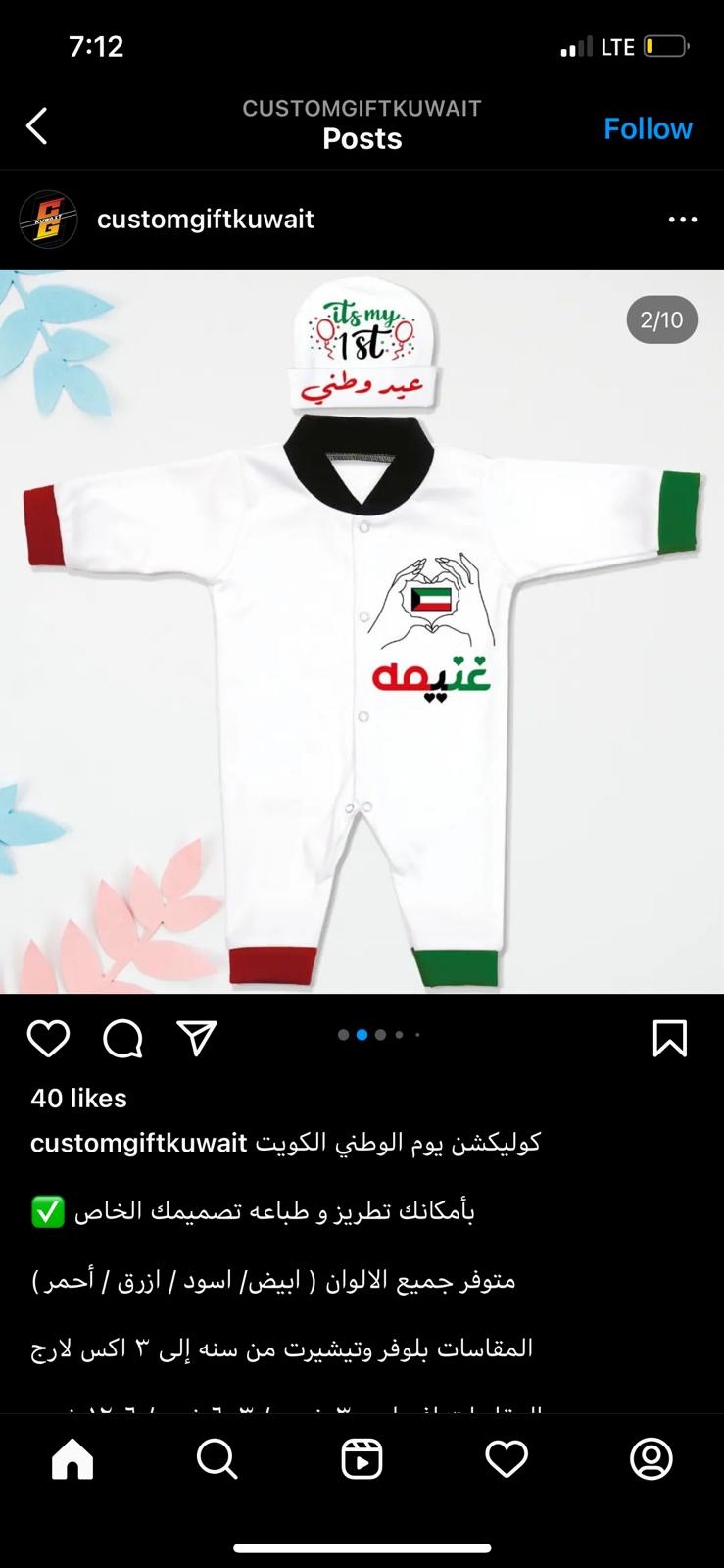This screenshot has width=724, height=1568.
Task: Open the post's three-dot options menu
Action: pos(683,220)
